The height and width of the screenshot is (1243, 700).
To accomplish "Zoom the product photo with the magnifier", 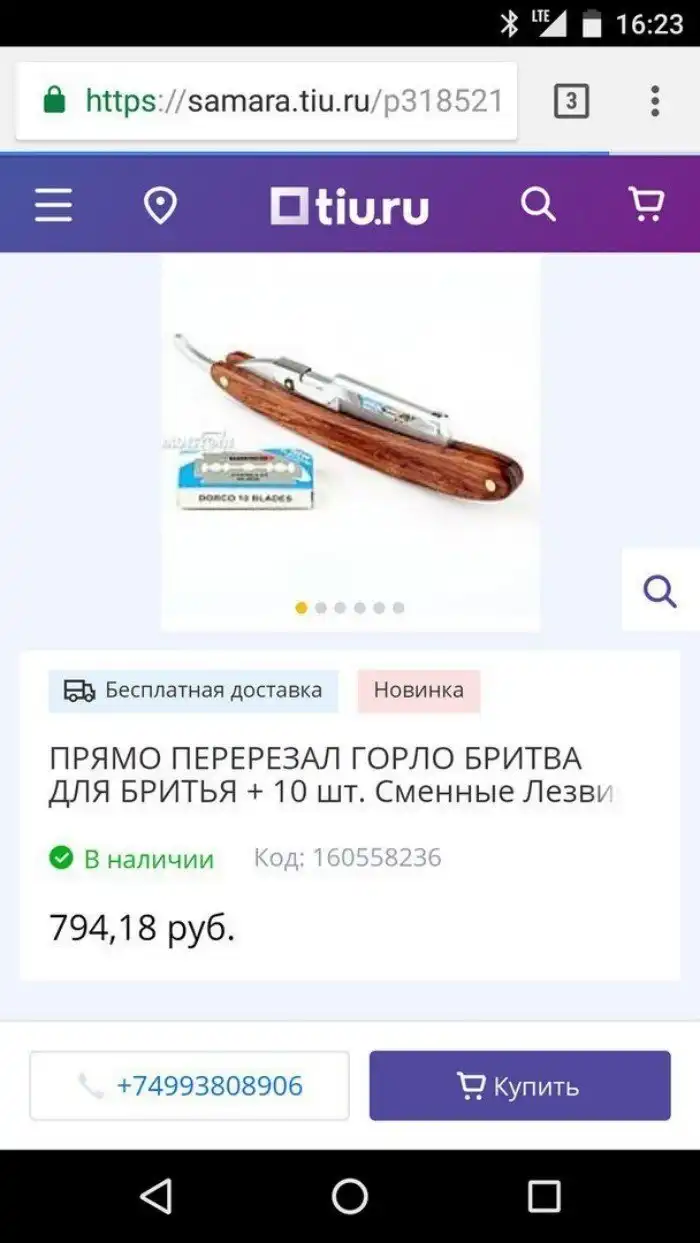I will click(660, 591).
